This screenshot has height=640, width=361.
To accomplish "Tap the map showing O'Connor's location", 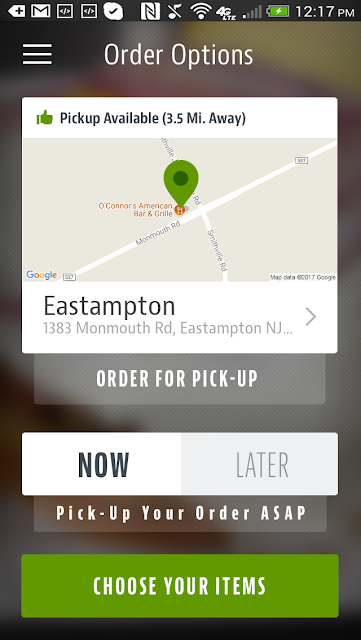I will click(x=180, y=210).
